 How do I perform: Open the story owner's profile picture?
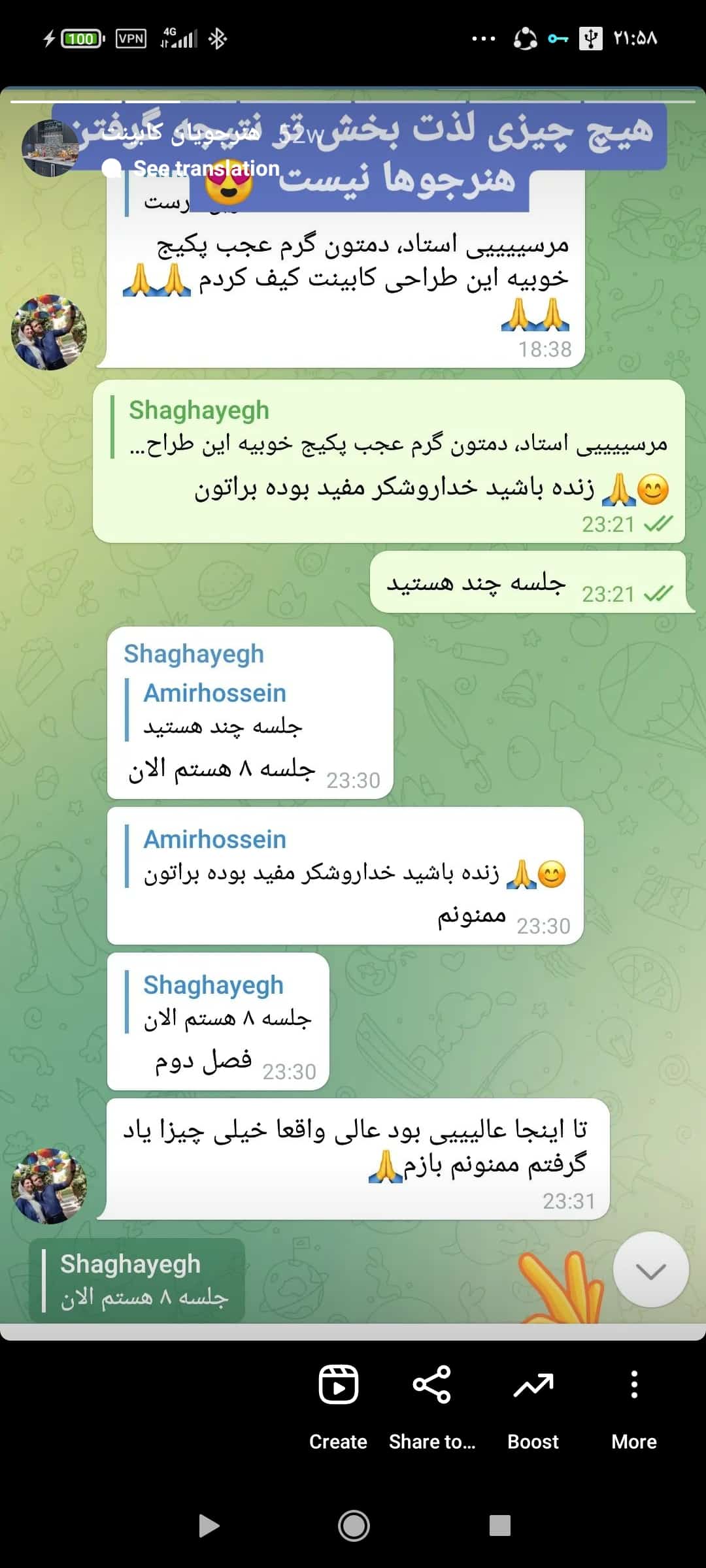pyautogui.click(x=50, y=149)
